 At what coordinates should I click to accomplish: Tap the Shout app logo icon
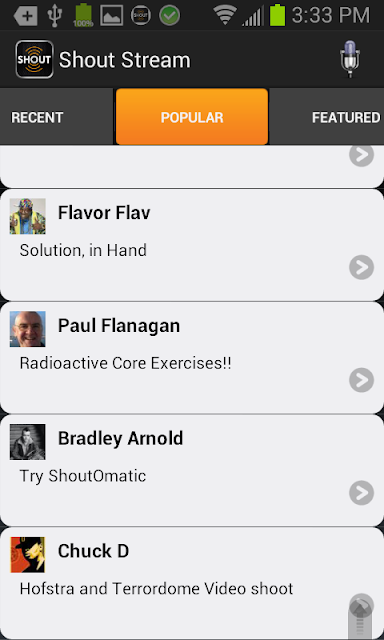35,60
